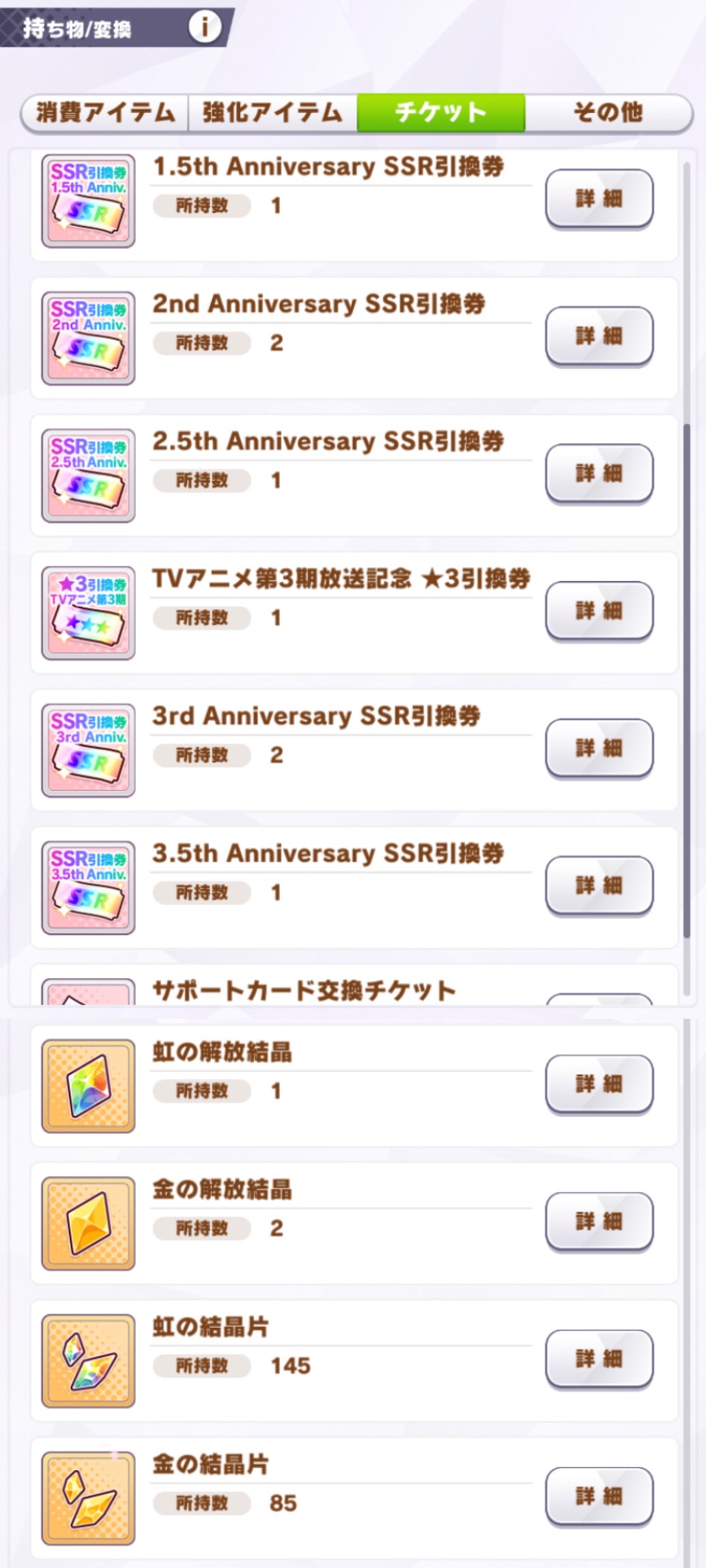Open 詳細 for 金の結晶片

tap(599, 1496)
